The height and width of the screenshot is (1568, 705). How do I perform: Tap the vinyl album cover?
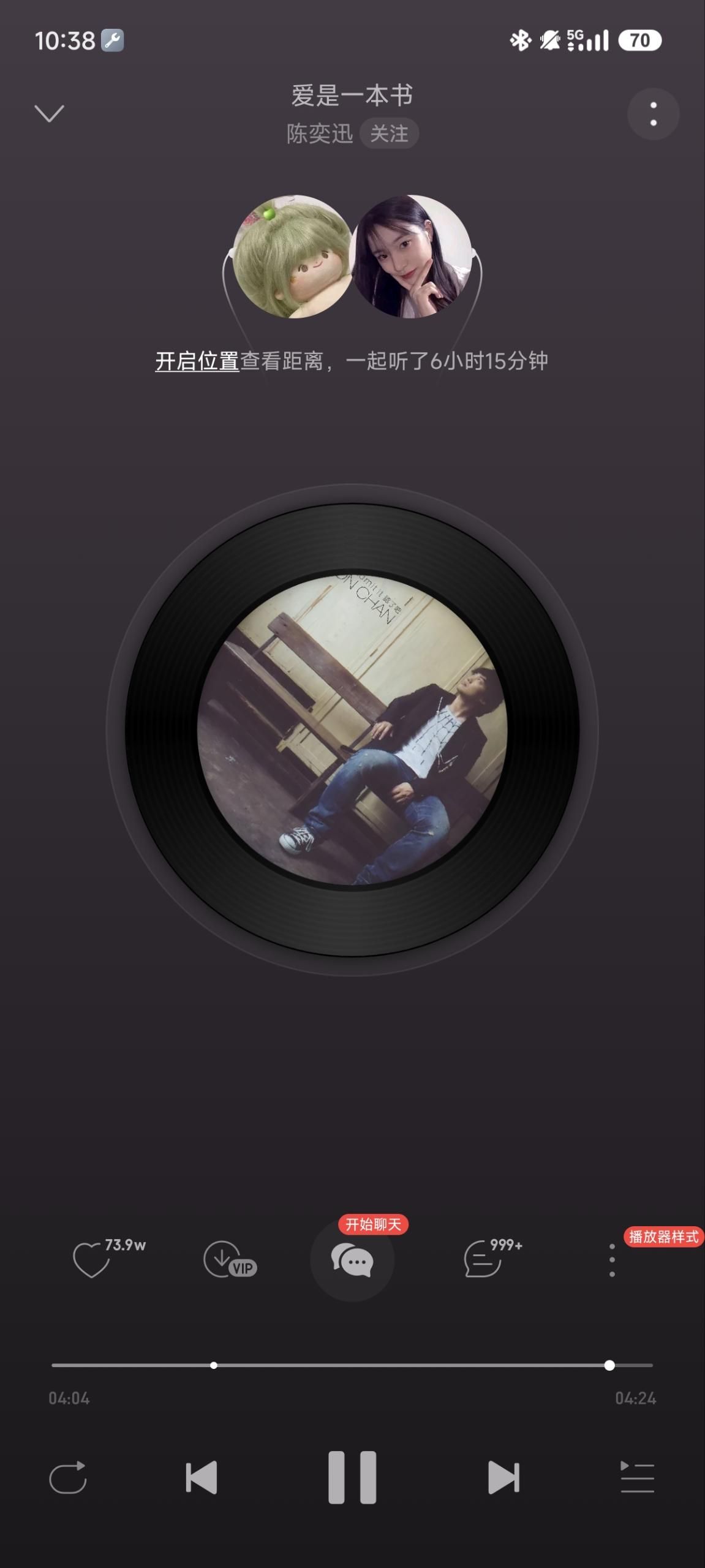click(x=352, y=730)
